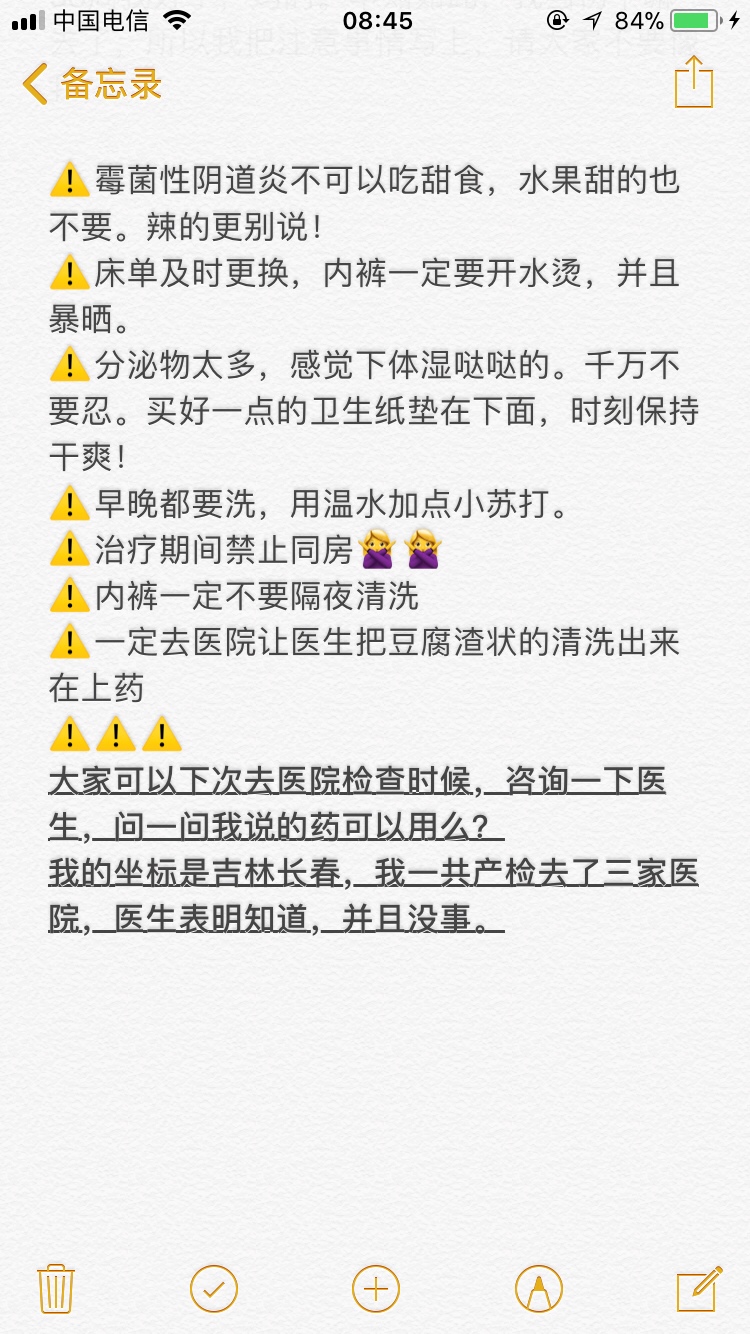Image resolution: width=750 pixels, height=1334 pixels.
Task: Delete this note with the trash icon
Action: tap(56, 1287)
